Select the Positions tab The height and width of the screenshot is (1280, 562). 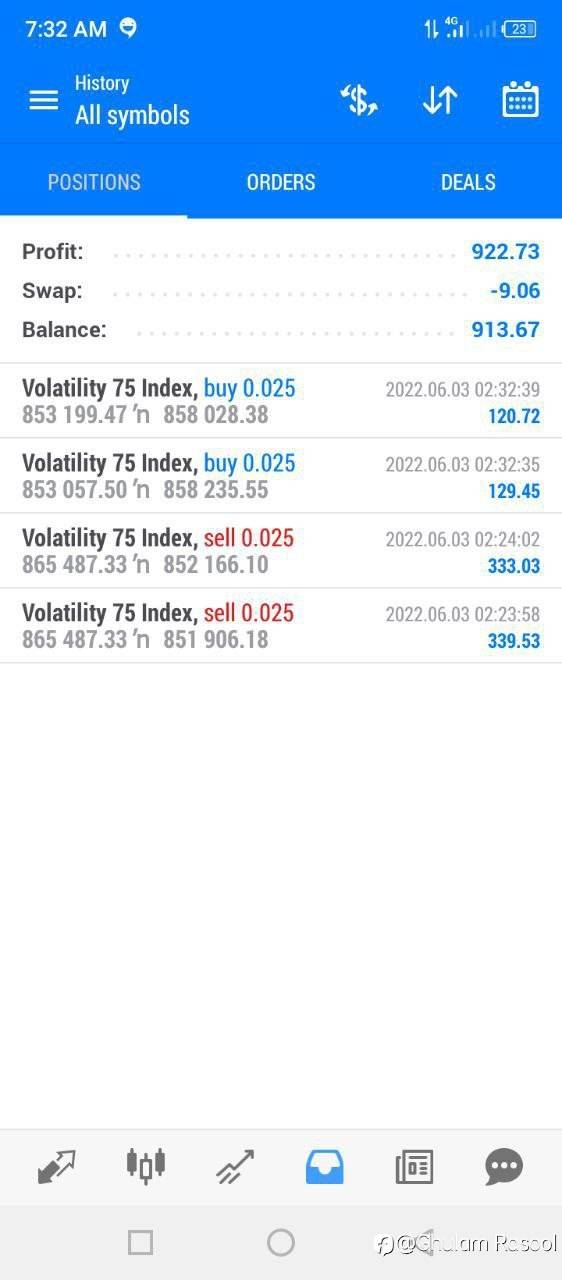pyautogui.click(x=94, y=182)
